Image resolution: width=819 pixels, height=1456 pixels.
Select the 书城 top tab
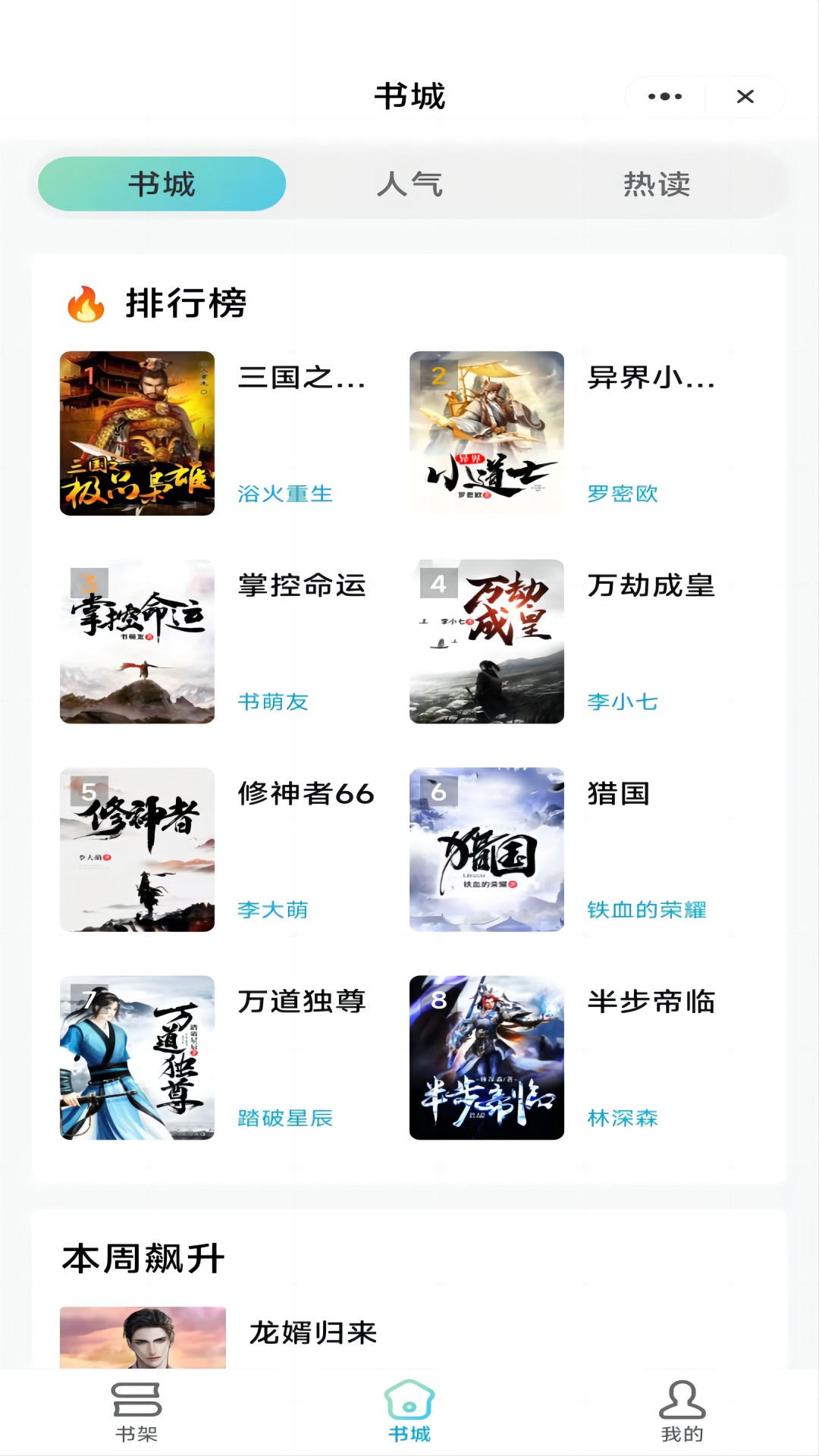pos(162,184)
